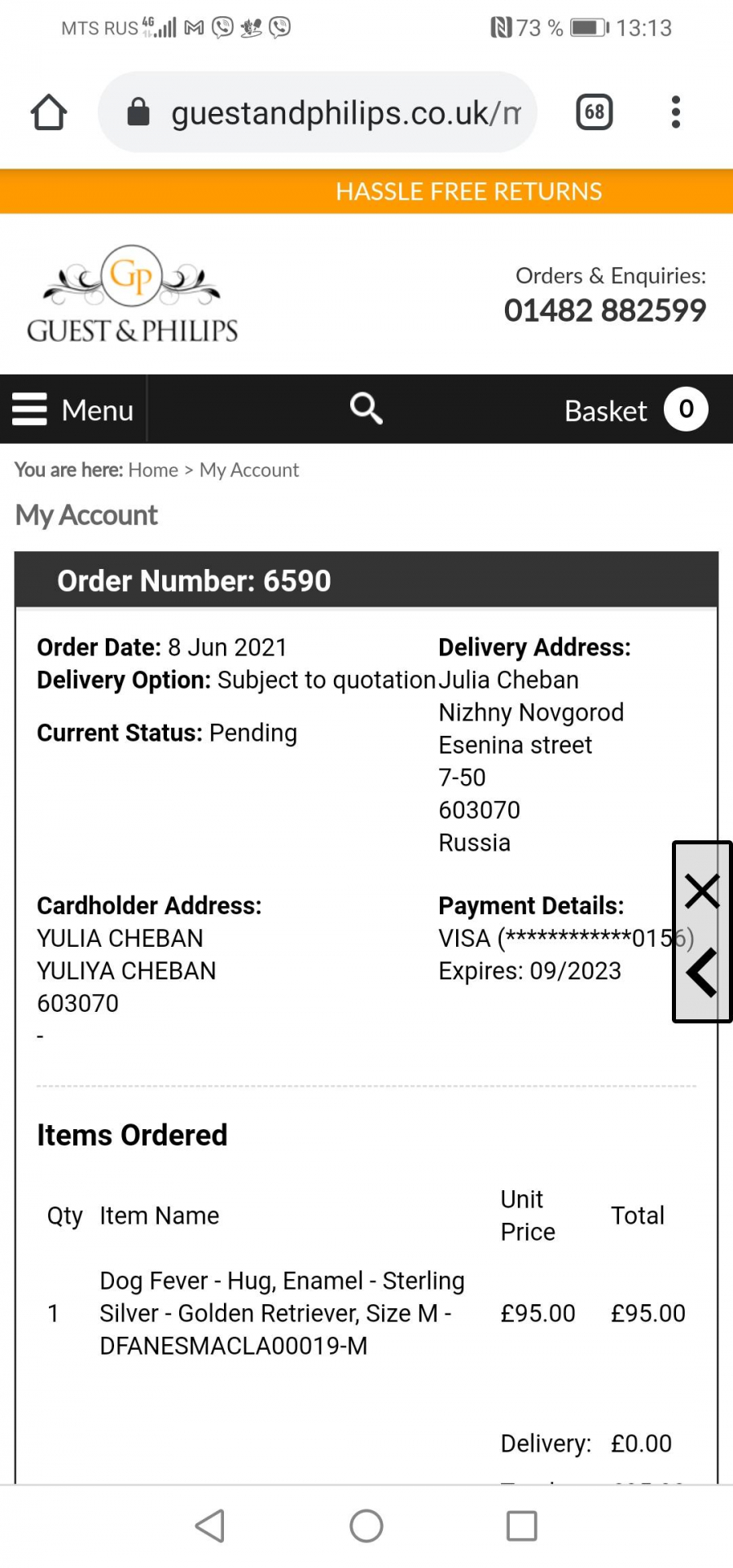Close the floating side panel with X
Image resolution: width=733 pixels, height=1568 pixels.
(x=702, y=891)
